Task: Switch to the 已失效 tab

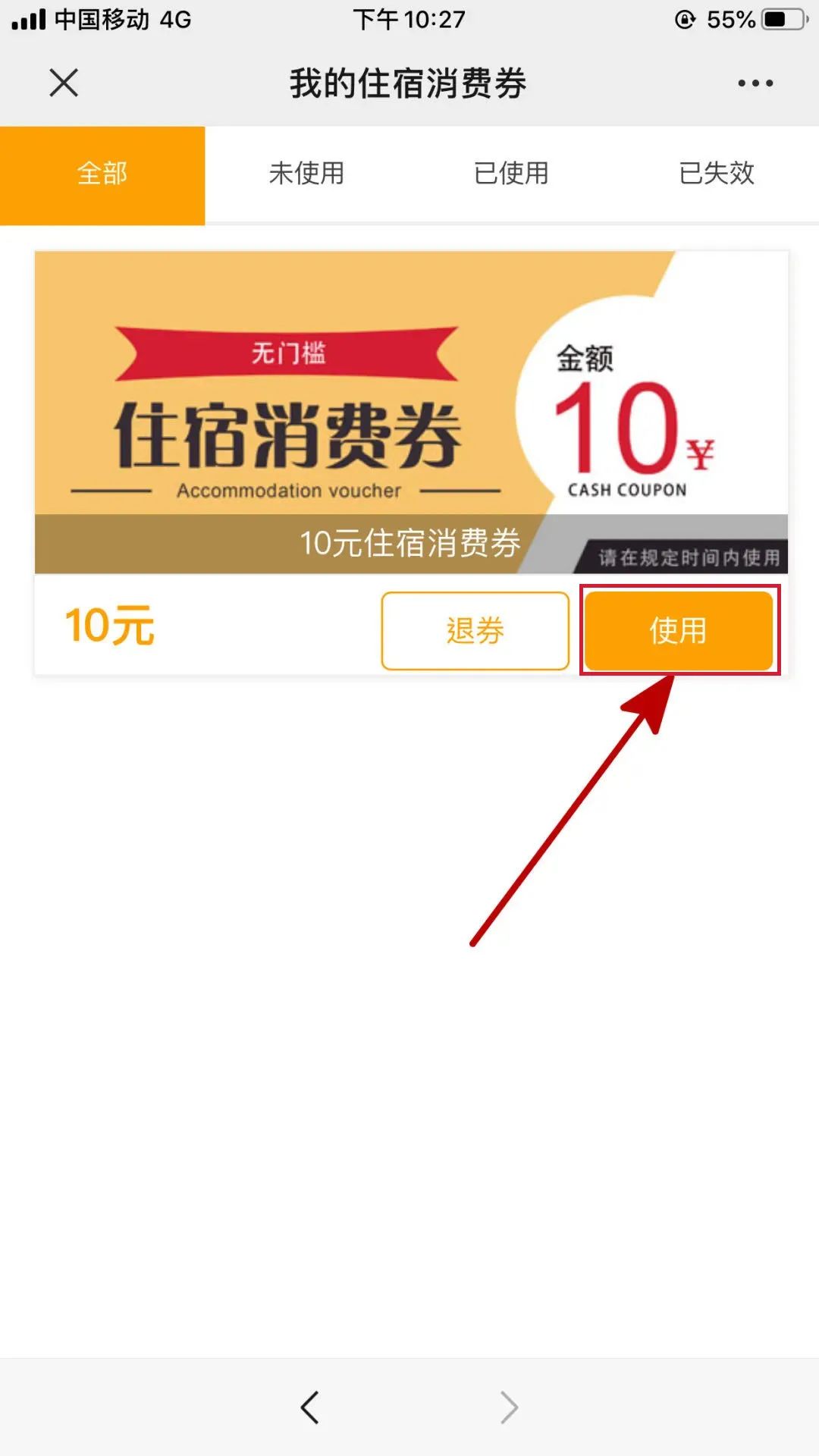Action: pos(717,174)
